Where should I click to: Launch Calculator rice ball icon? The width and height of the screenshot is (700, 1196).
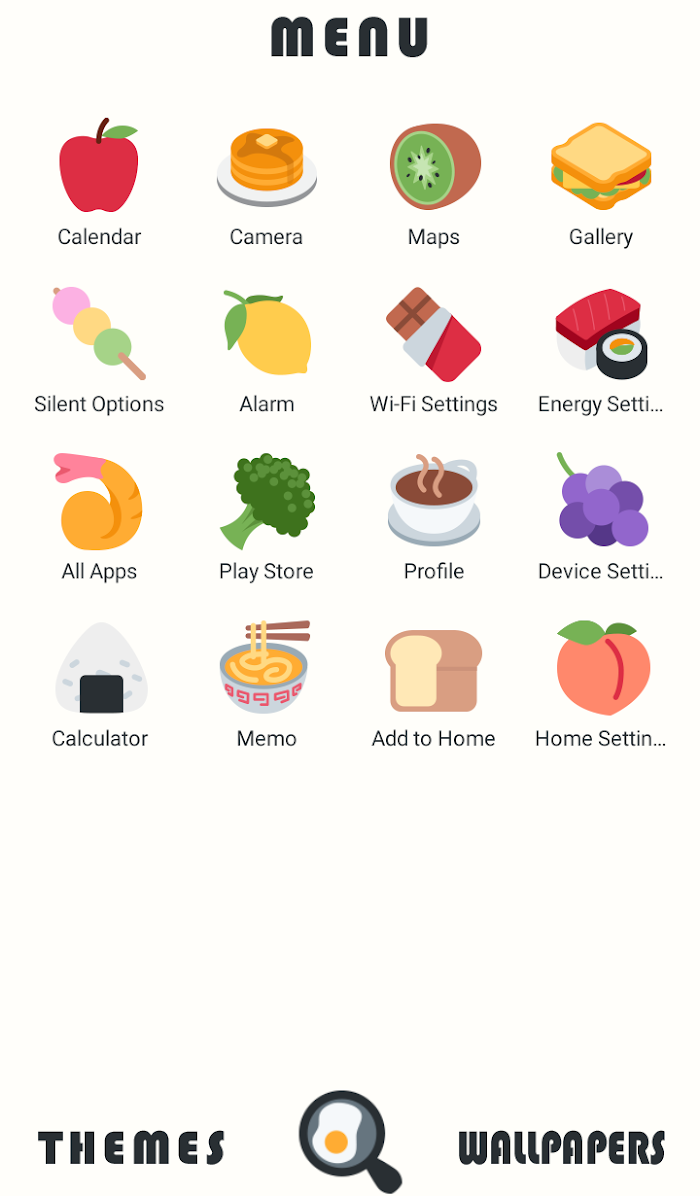[x=101, y=668]
